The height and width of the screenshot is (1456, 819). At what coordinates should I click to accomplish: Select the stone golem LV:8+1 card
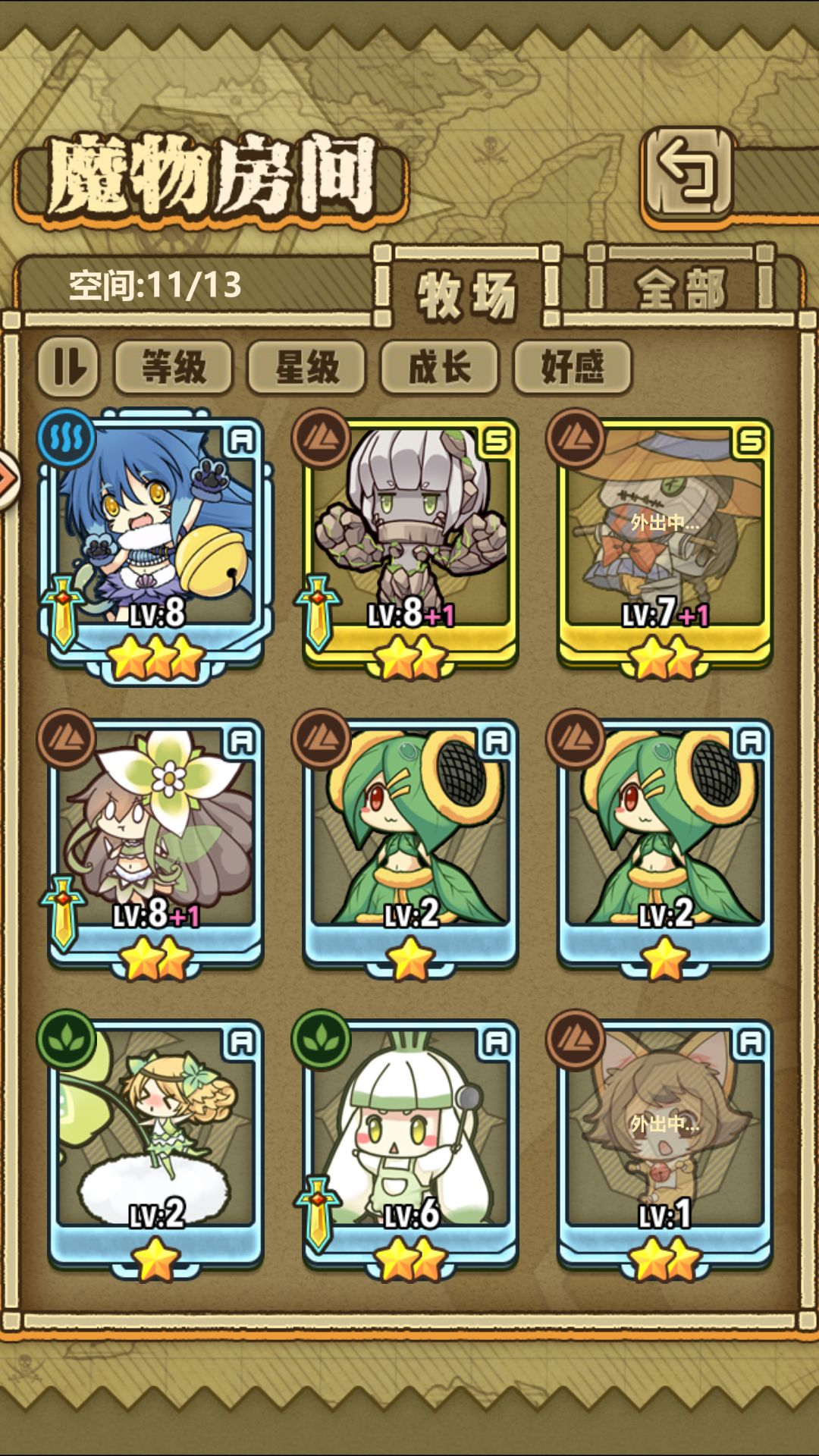point(410,544)
